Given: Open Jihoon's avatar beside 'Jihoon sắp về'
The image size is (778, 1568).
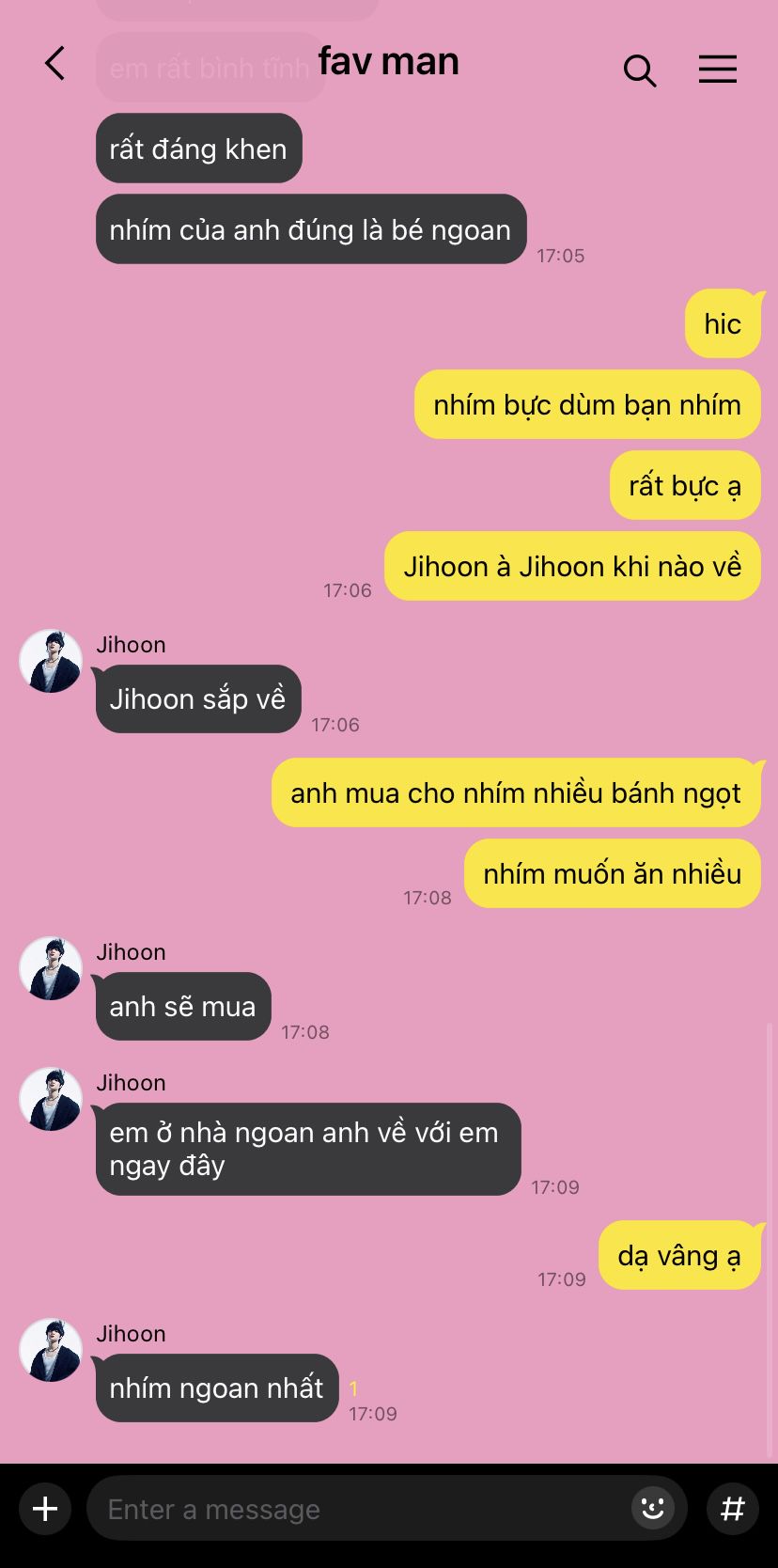Looking at the screenshot, I should pos(51,661).
